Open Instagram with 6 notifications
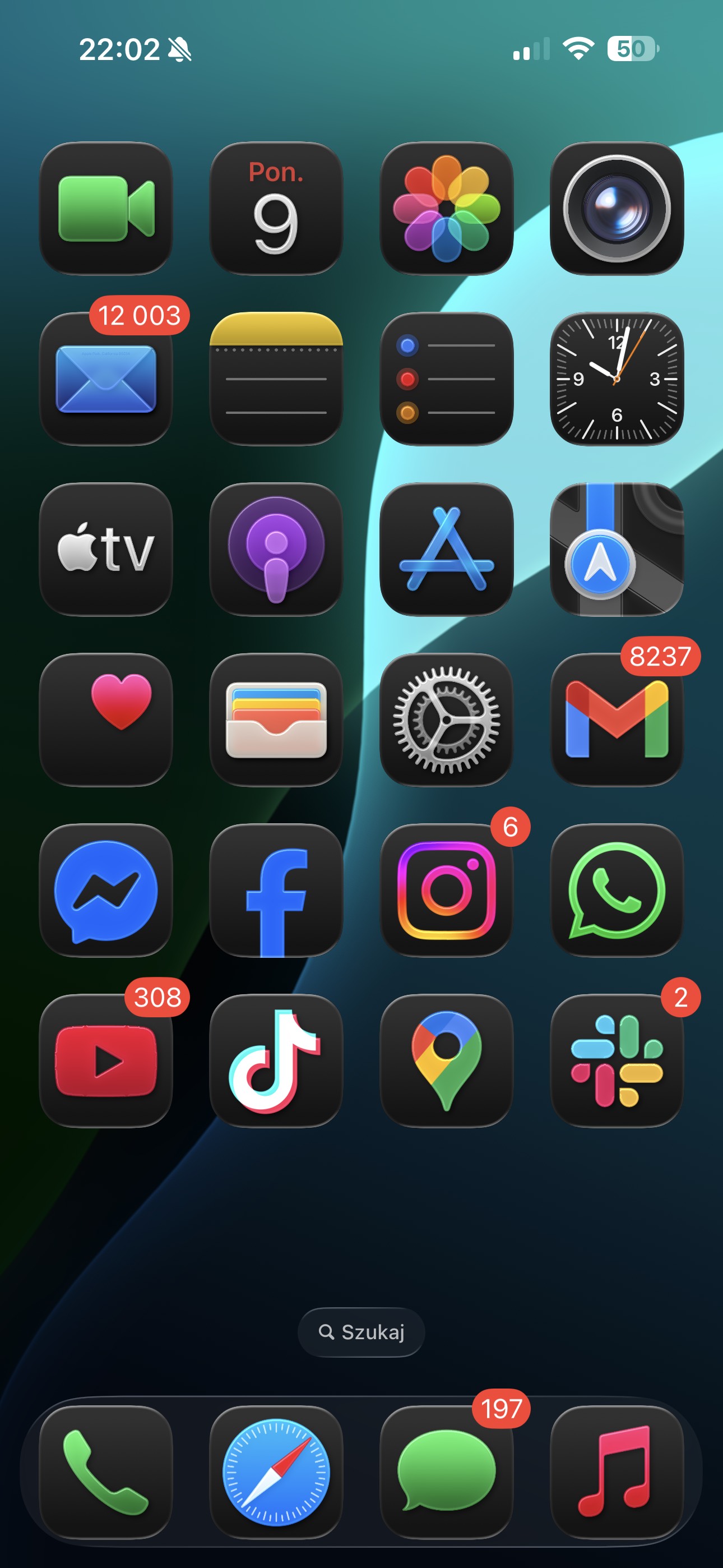Screen dimensions: 723x1568 click(447, 891)
